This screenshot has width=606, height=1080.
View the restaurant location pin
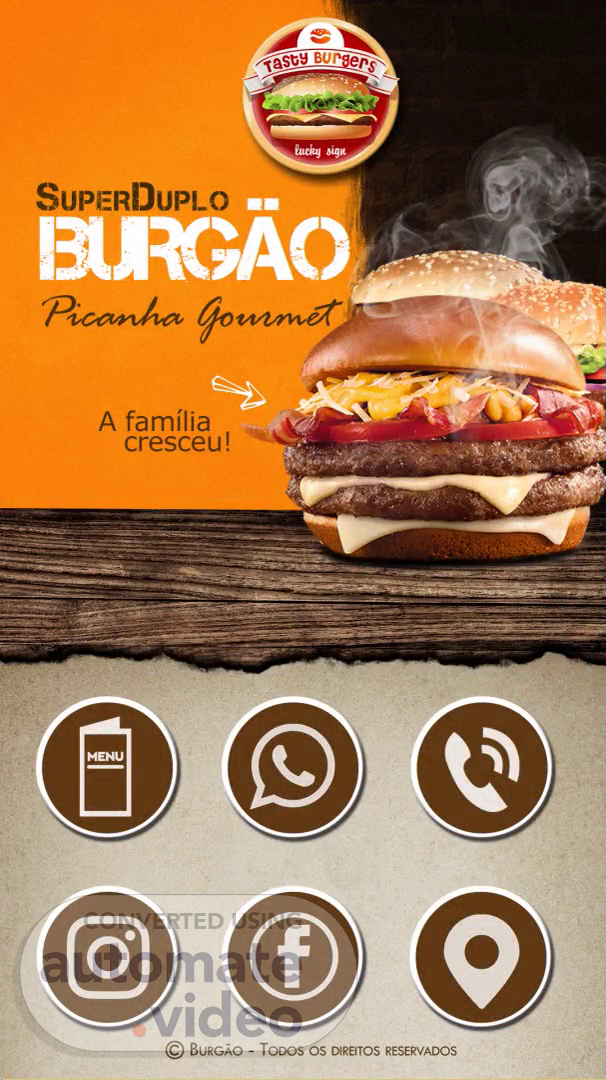481,956
